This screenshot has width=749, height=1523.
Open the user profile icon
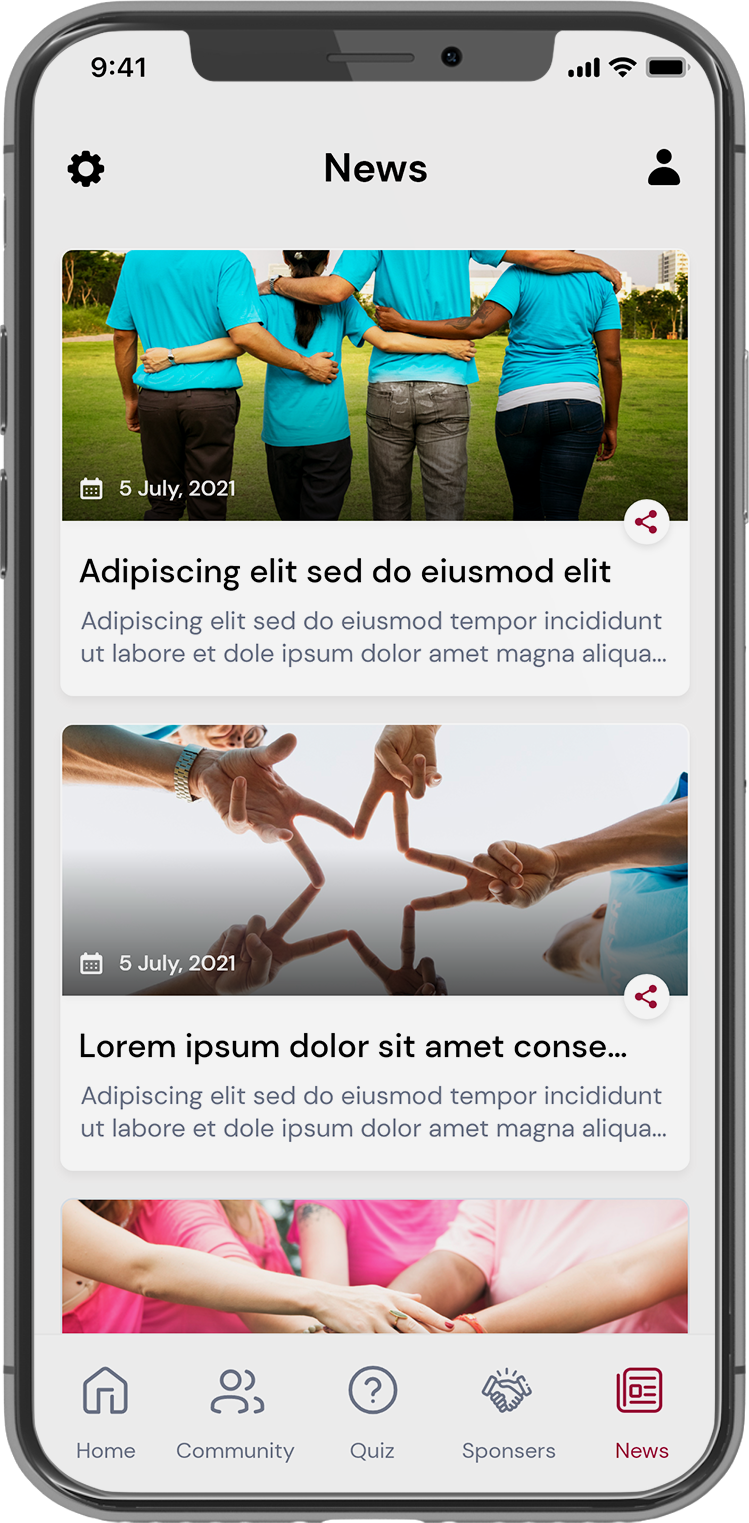[x=664, y=168]
